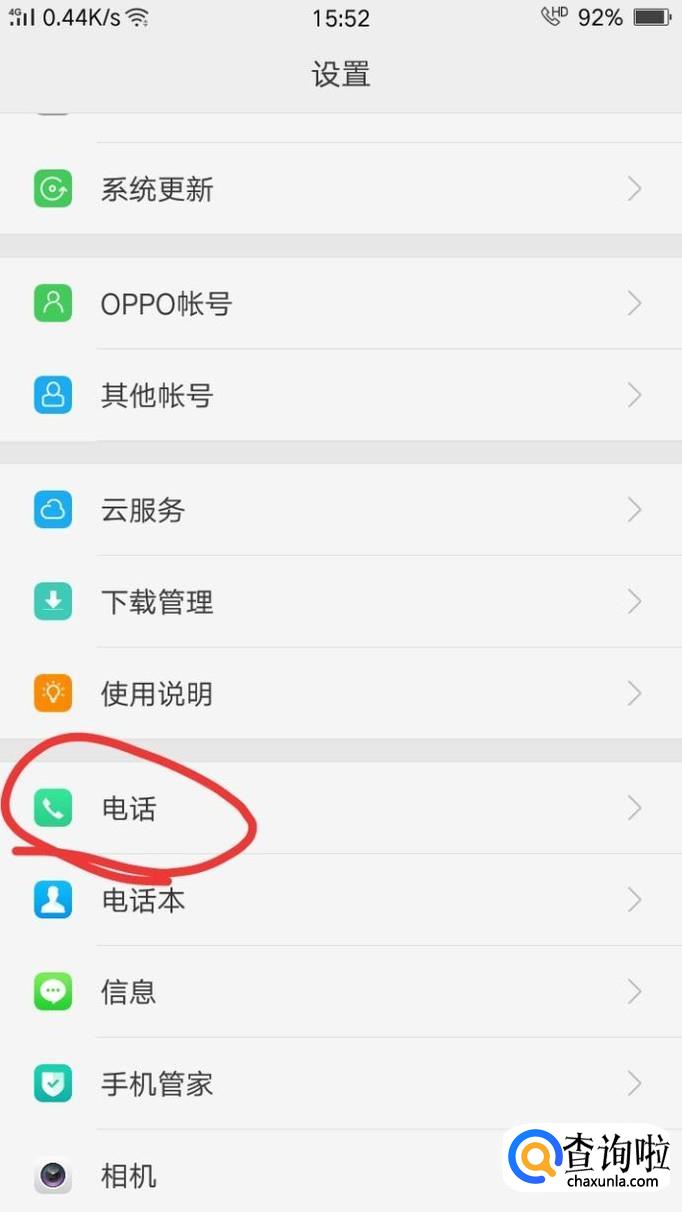The image size is (682, 1212).
Task: Open 手机管家 row
Action: click(x=341, y=1083)
